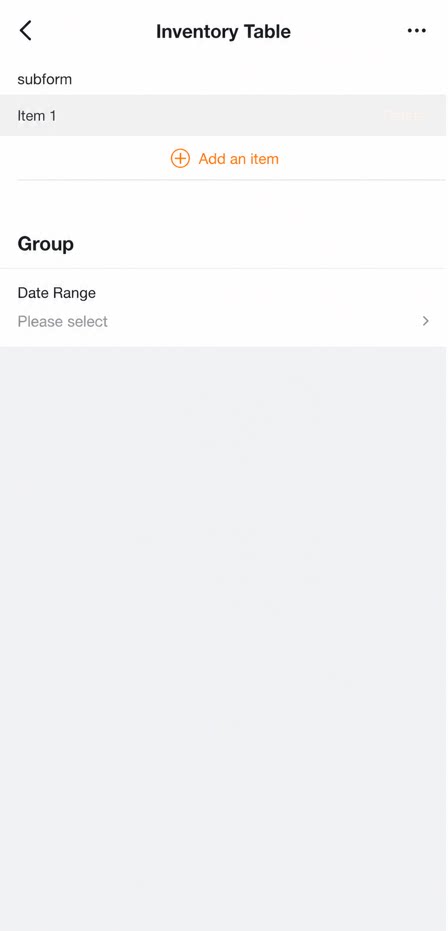Open the three-dot overflow menu

(x=417, y=31)
